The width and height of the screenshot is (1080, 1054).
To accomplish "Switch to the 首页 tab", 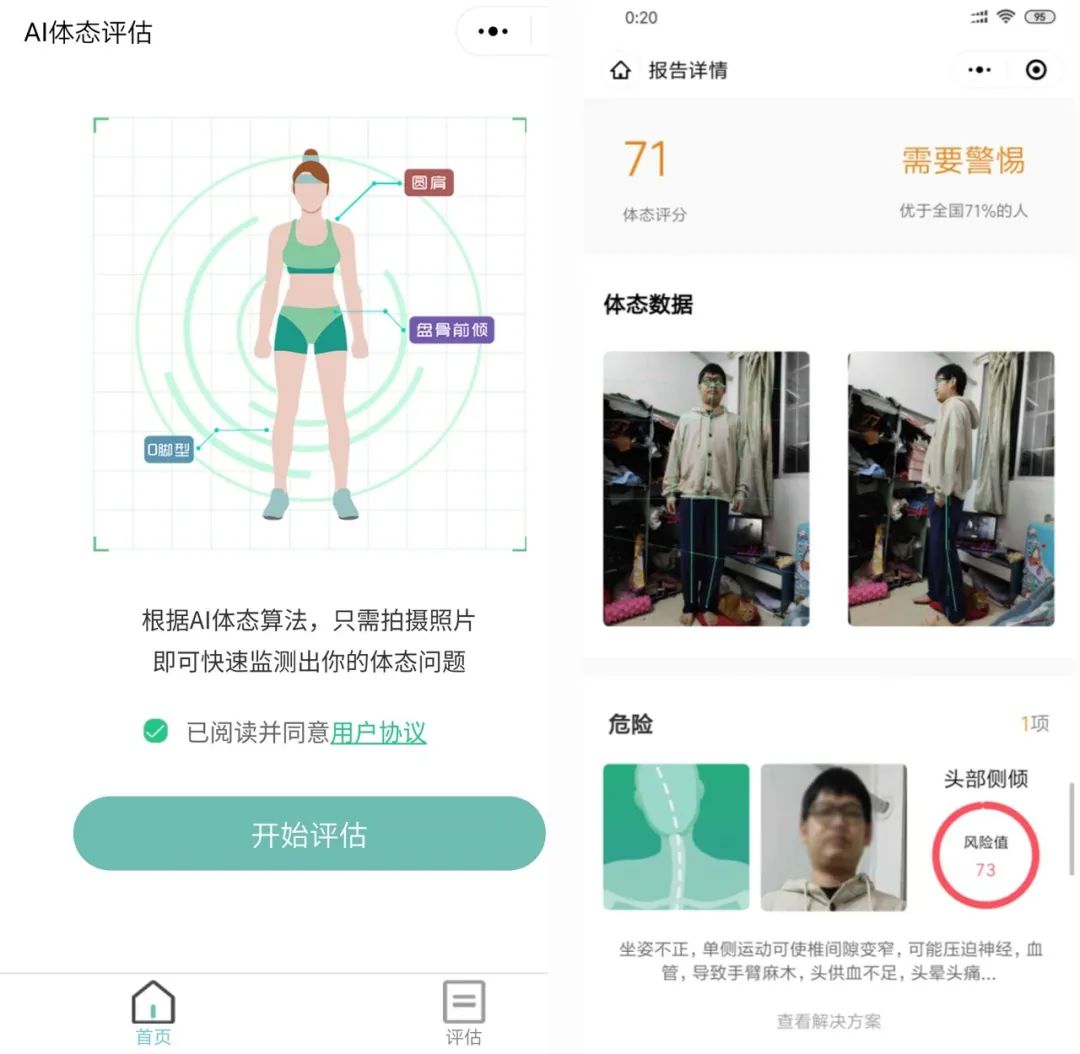I will coord(153,1012).
